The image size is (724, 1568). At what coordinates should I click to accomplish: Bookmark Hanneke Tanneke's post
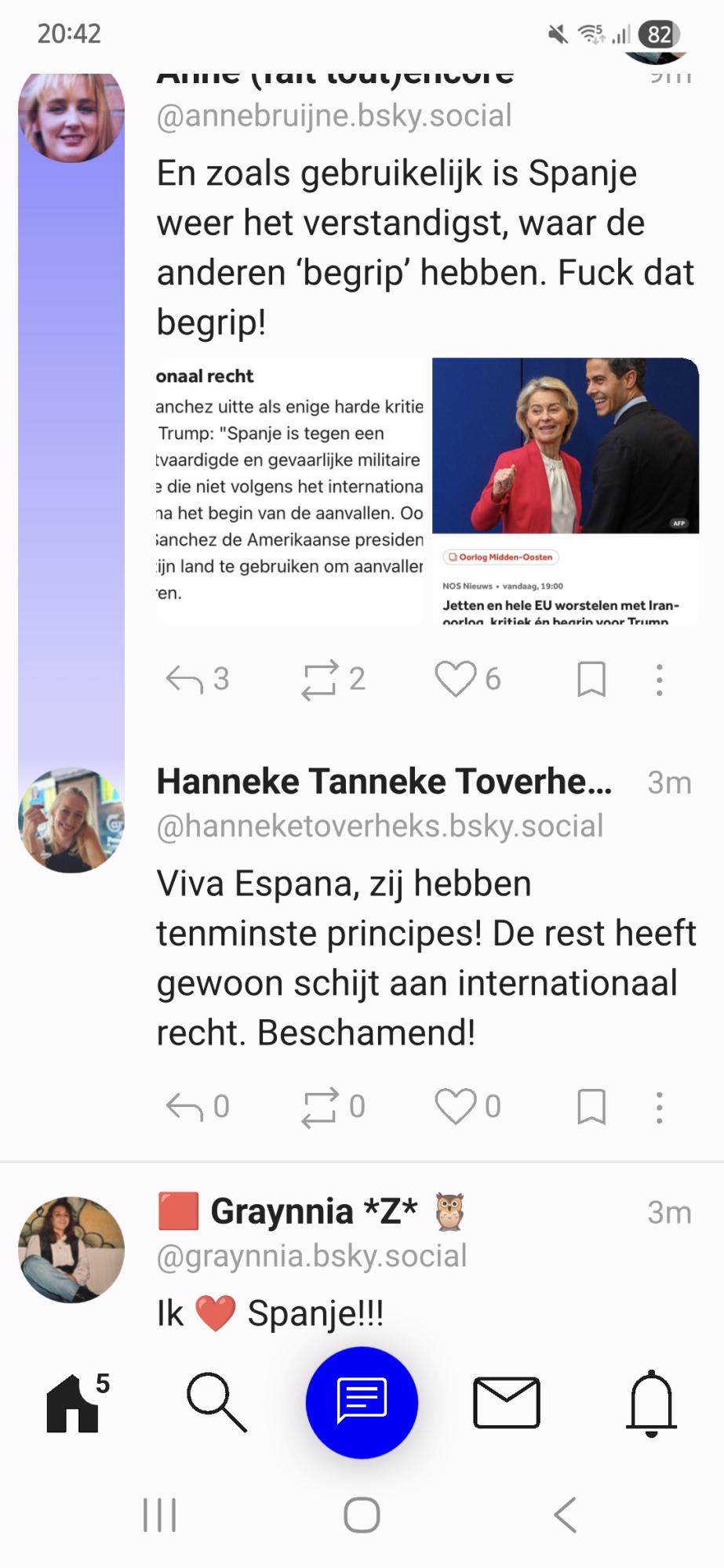(591, 1107)
